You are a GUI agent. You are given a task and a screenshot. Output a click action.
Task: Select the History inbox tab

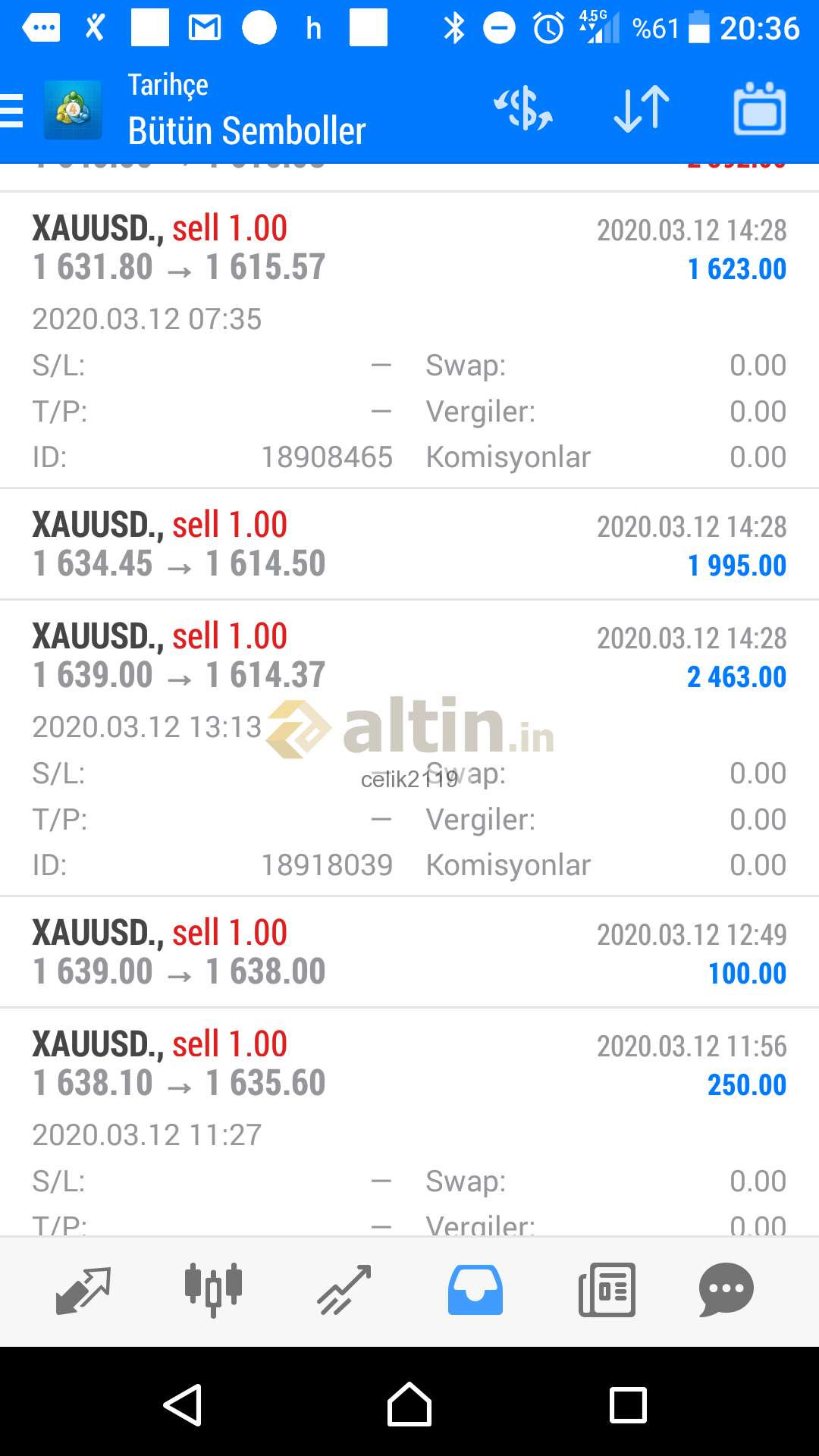475,1291
